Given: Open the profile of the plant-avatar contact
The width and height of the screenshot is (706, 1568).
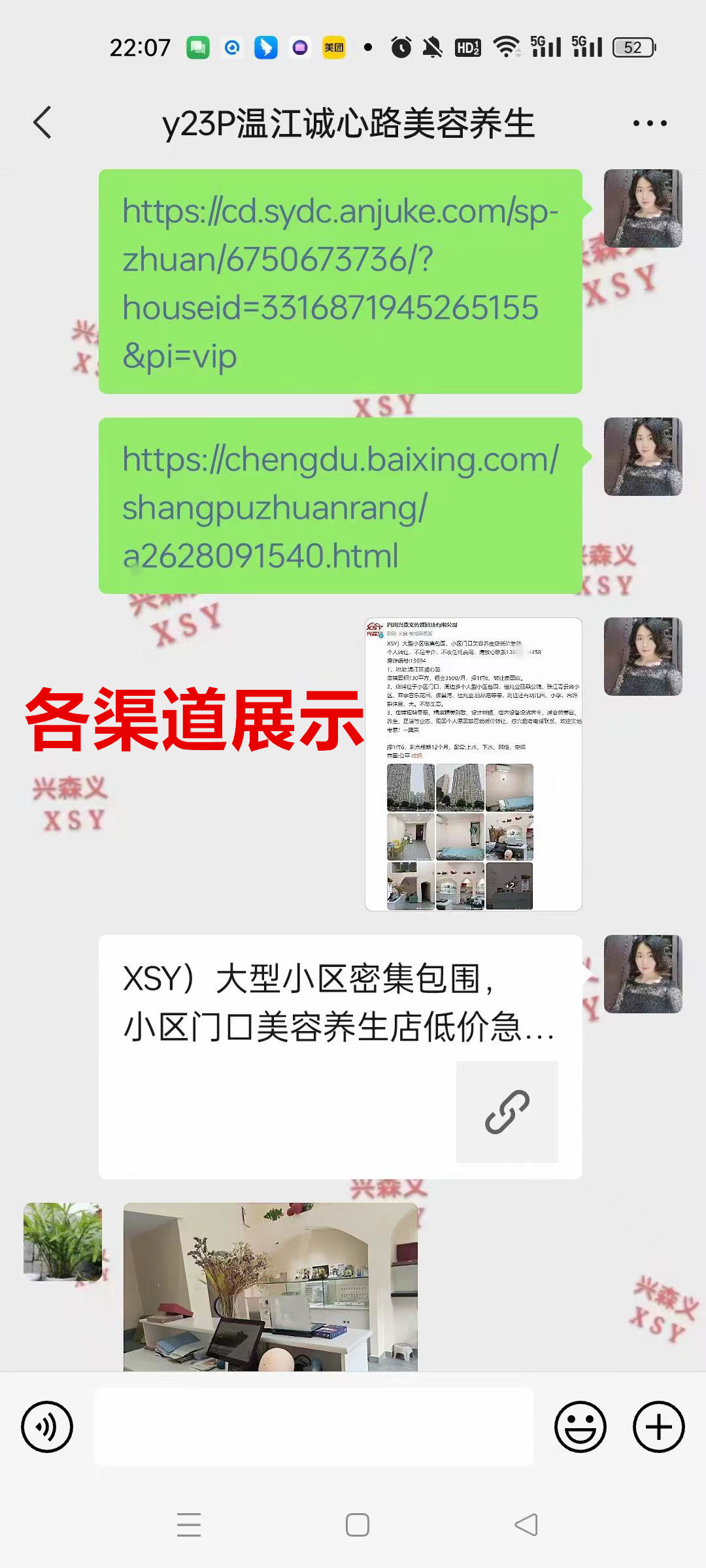Looking at the screenshot, I should (63, 1242).
